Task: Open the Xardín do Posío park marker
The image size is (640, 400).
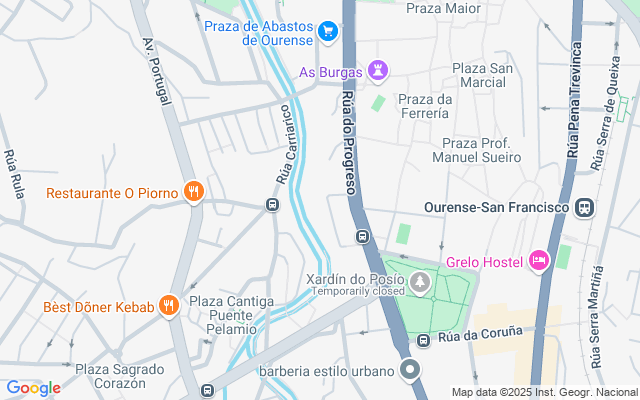Action: [x=421, y=280]
